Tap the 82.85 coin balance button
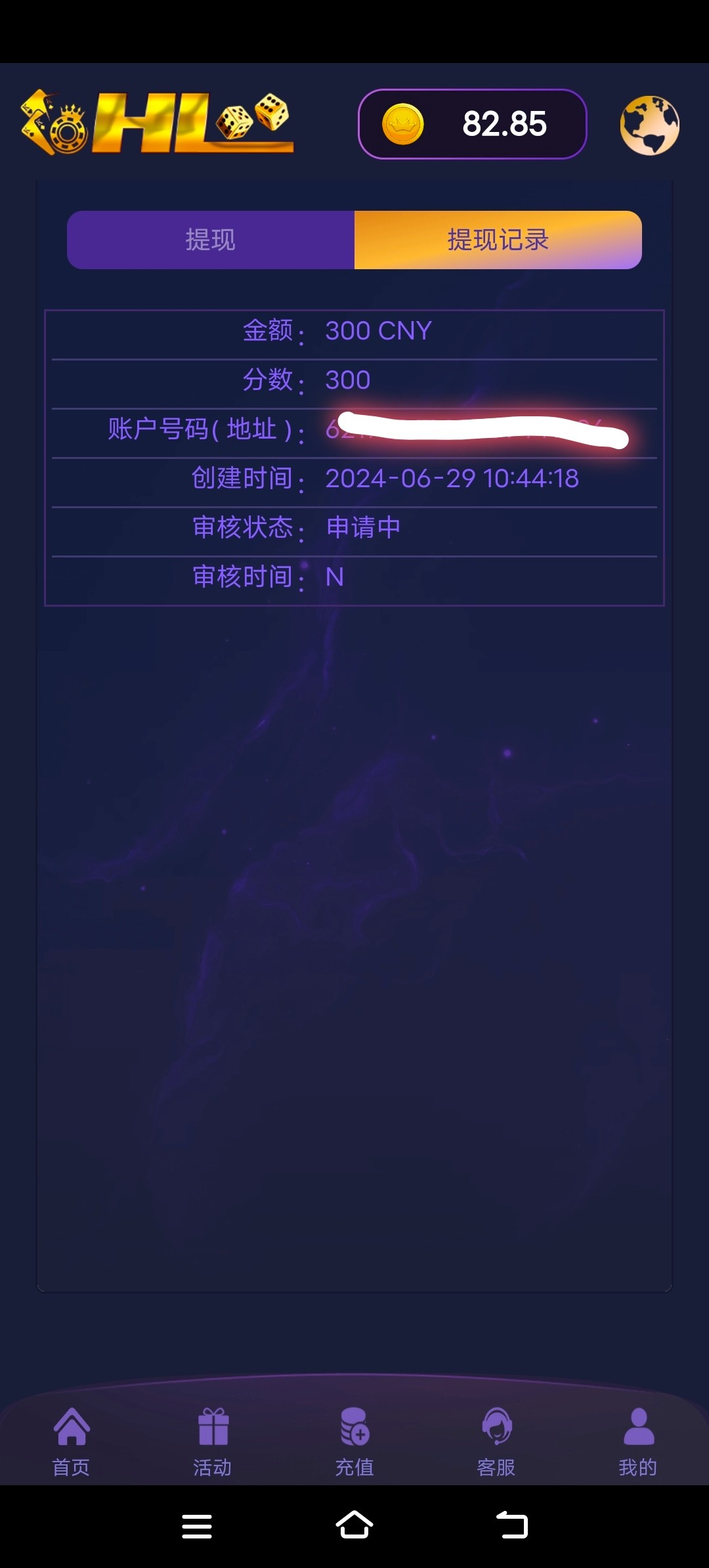 (472, 124)
